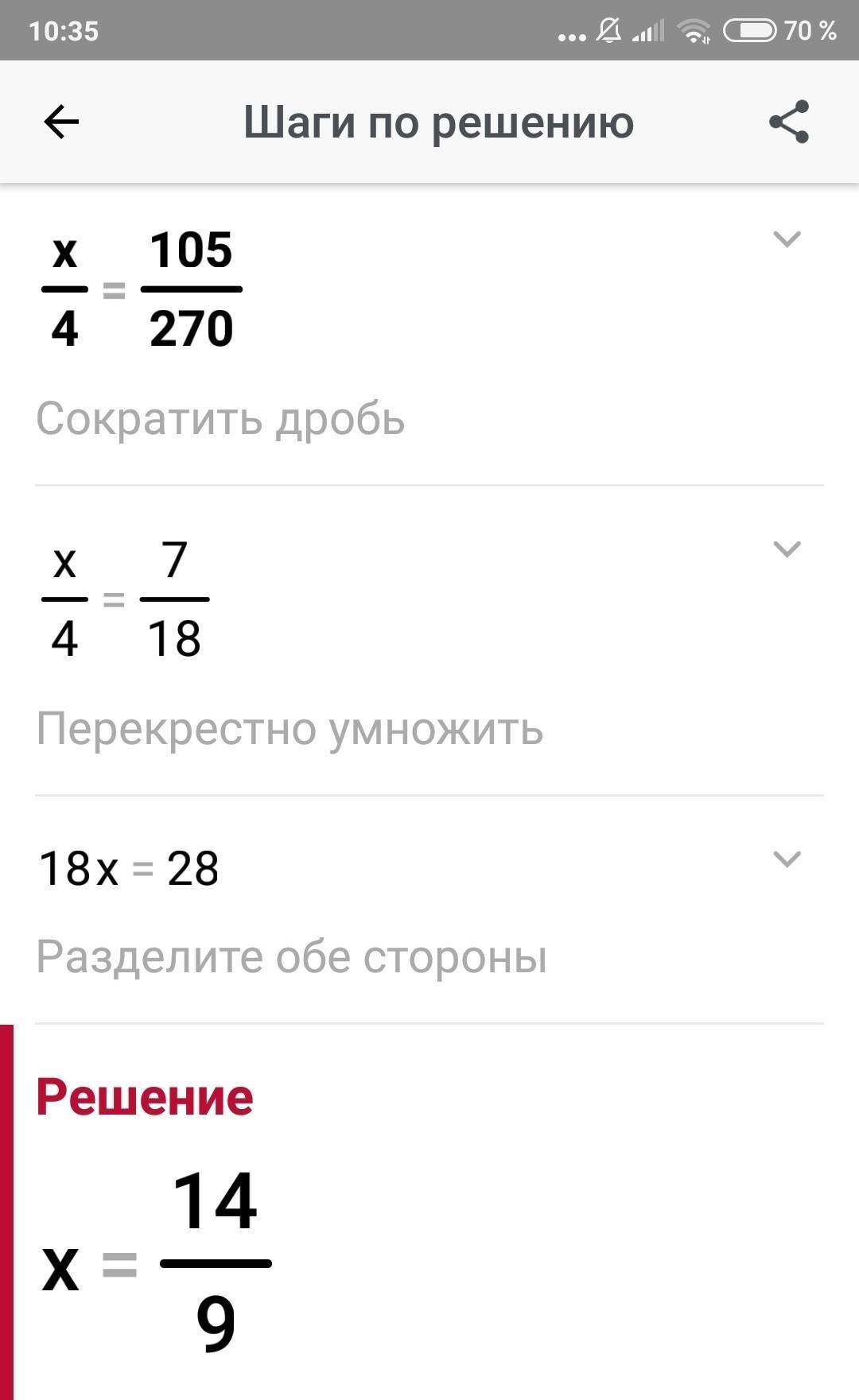Viewport: 859px width, 1400px height.
Task: Expand the 'Разделите обе стороны' step
Action: (x=787, y=859)
